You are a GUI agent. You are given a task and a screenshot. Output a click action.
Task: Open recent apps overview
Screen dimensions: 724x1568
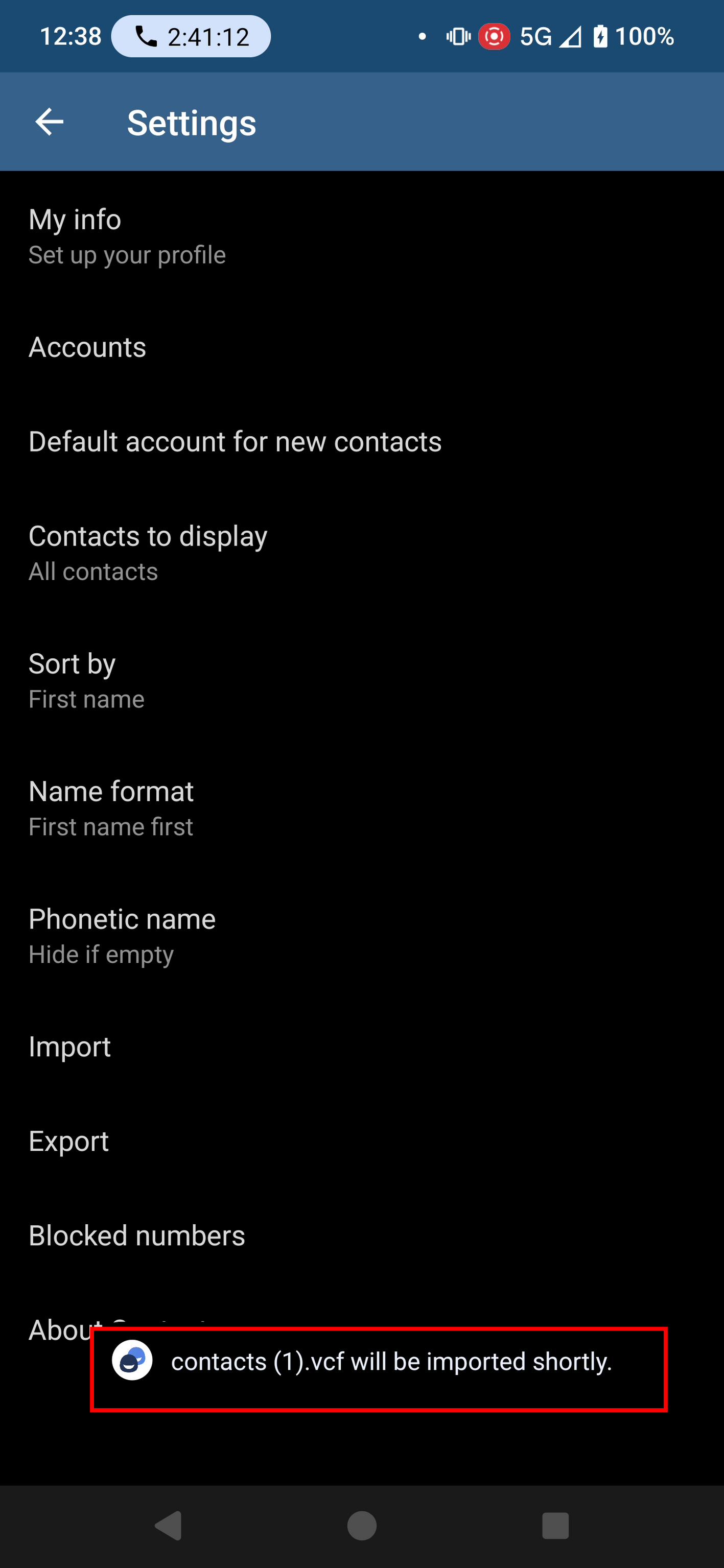point(555,1526)
